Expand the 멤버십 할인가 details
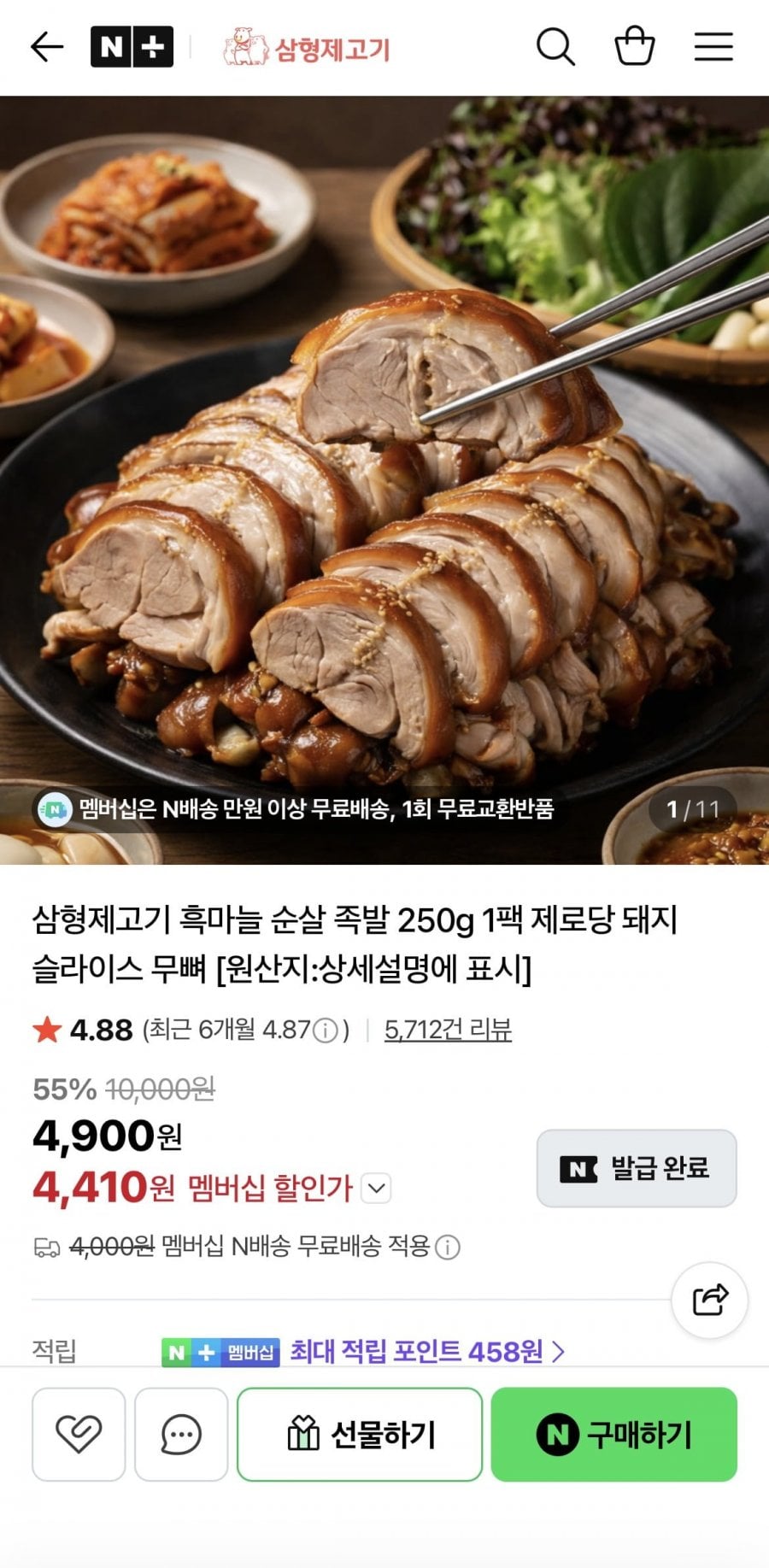This screenshot has height=1568, width=769. 377,1188
